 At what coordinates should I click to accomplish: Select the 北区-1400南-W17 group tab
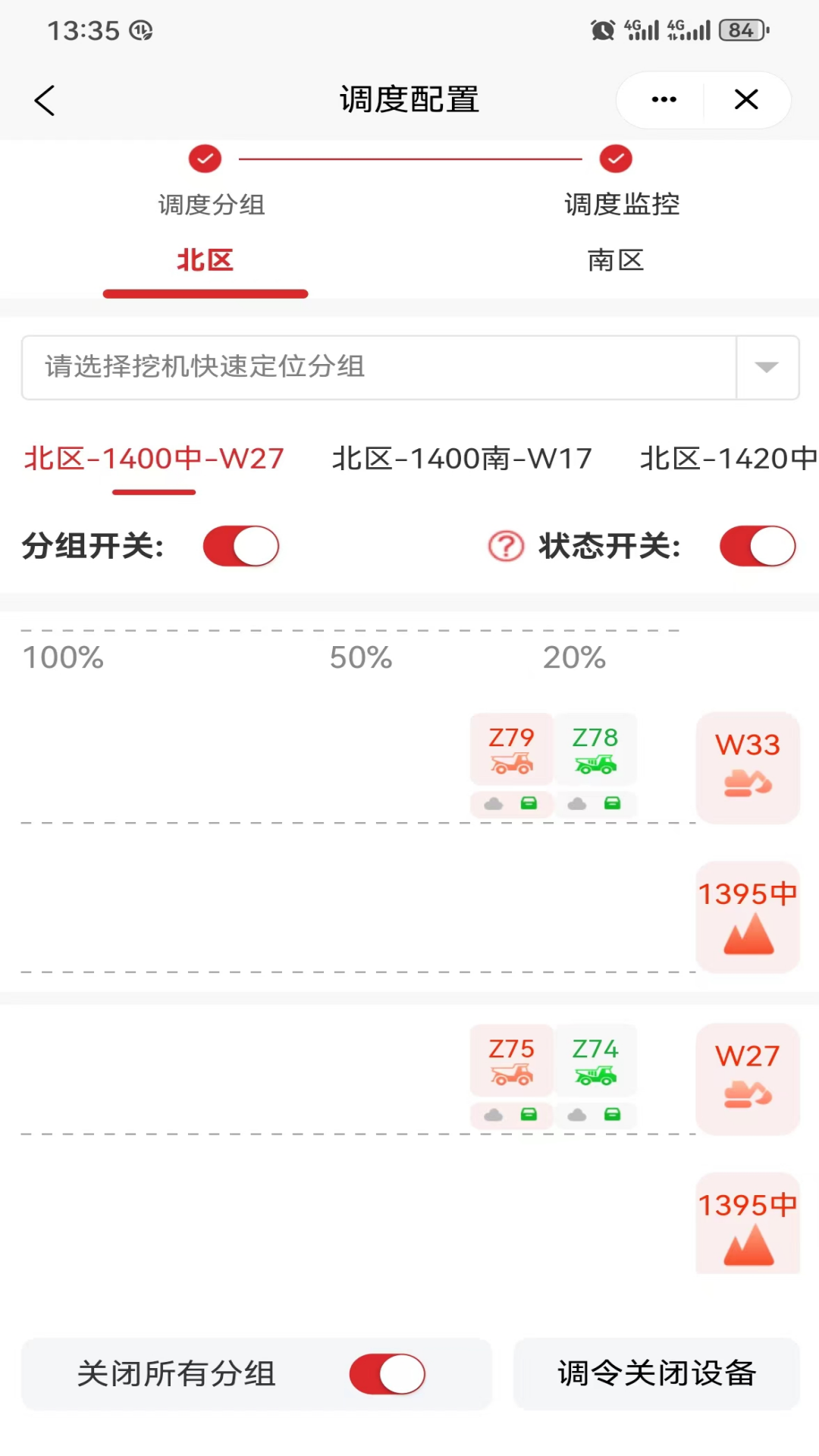(x=462, y=458)
